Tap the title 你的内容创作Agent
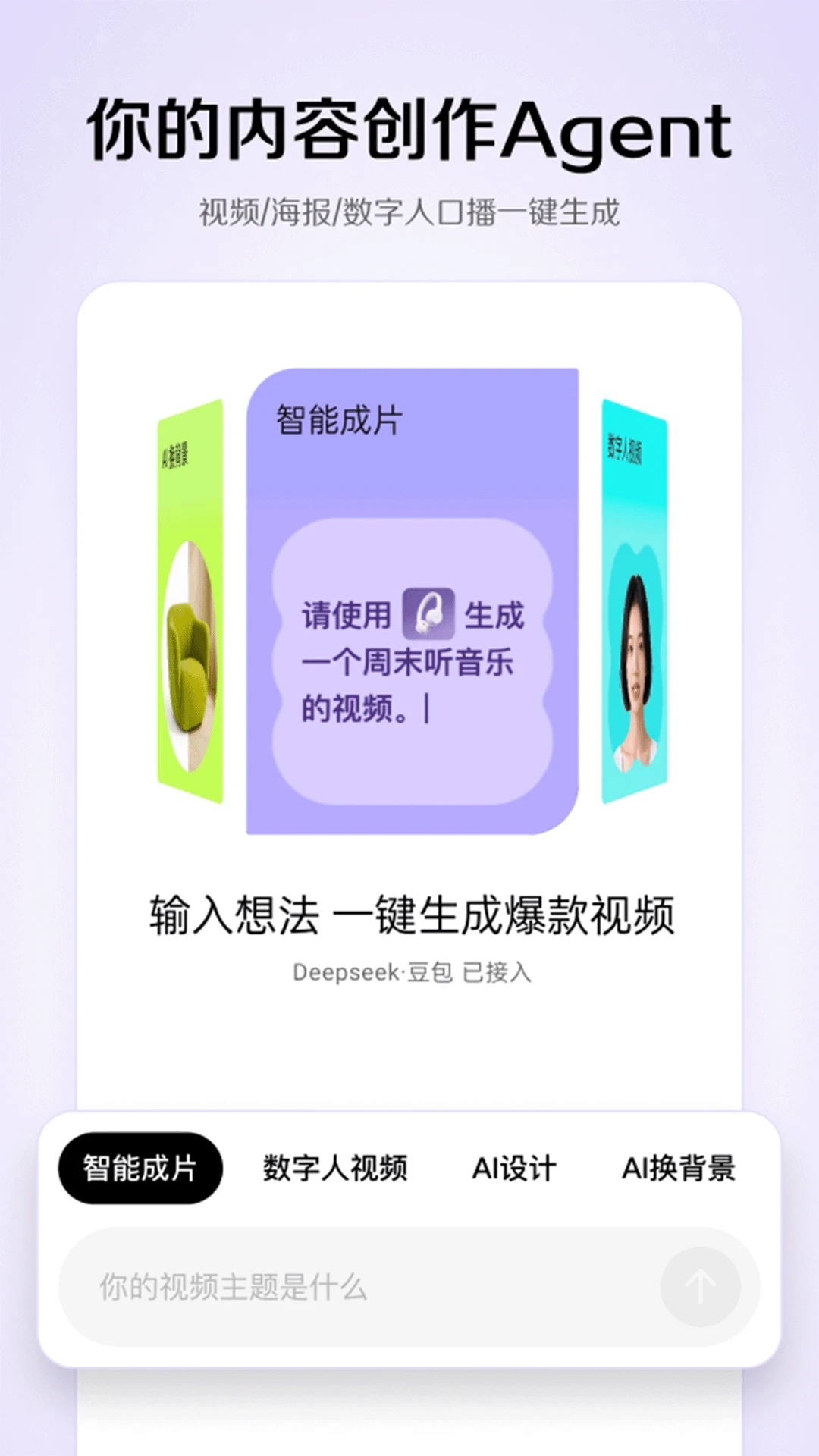This screenshot has height=1456, width=819. [409, 129]
